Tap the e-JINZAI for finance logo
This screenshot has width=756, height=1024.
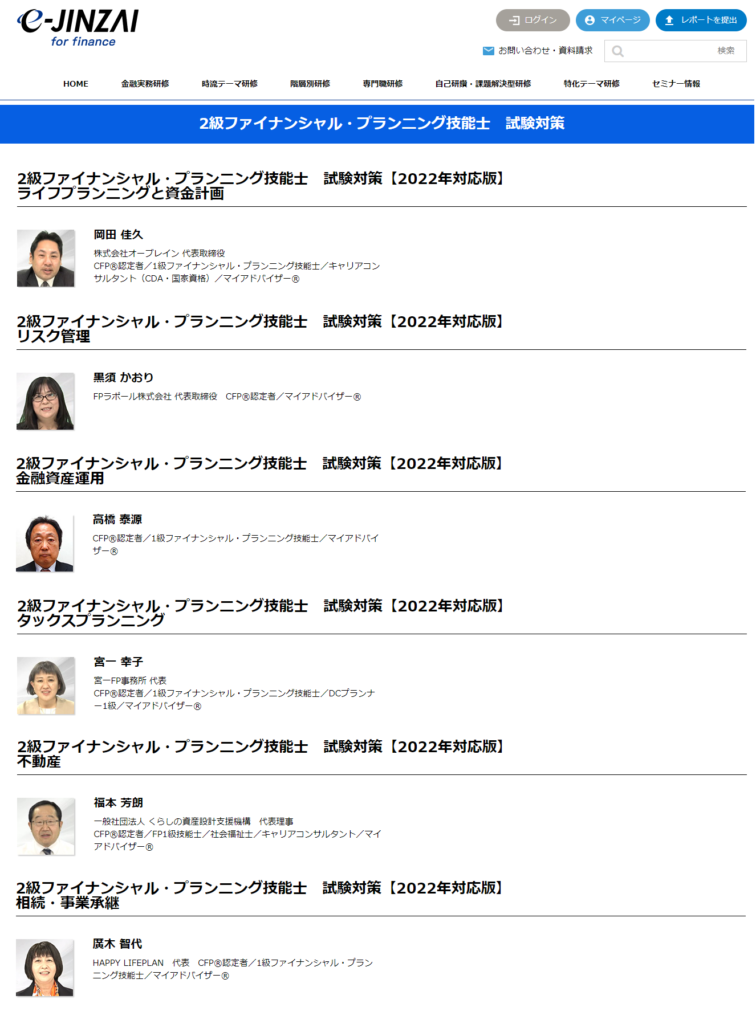(x=78, y=26)
